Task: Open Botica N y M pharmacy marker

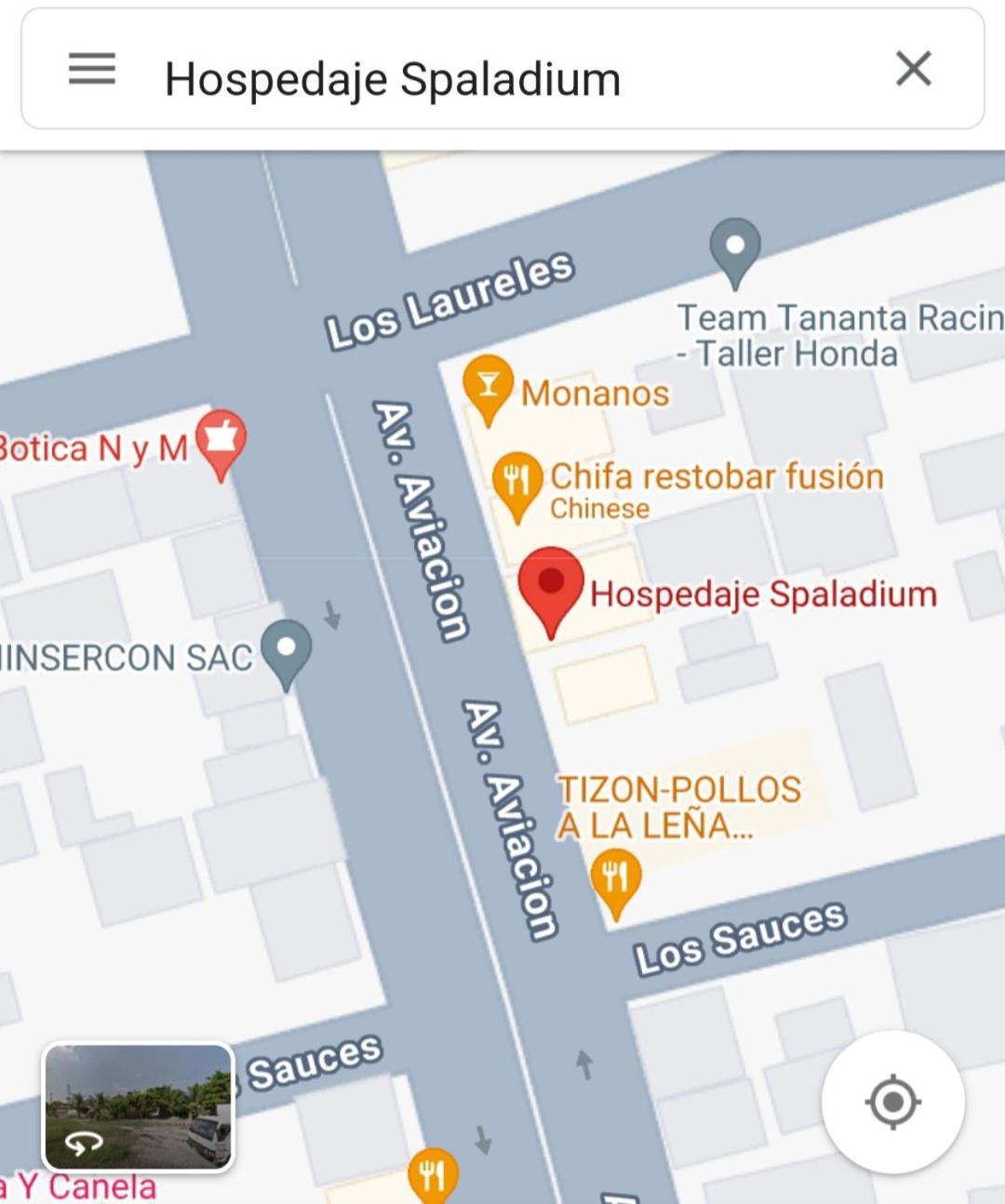Action: [221, 441]
